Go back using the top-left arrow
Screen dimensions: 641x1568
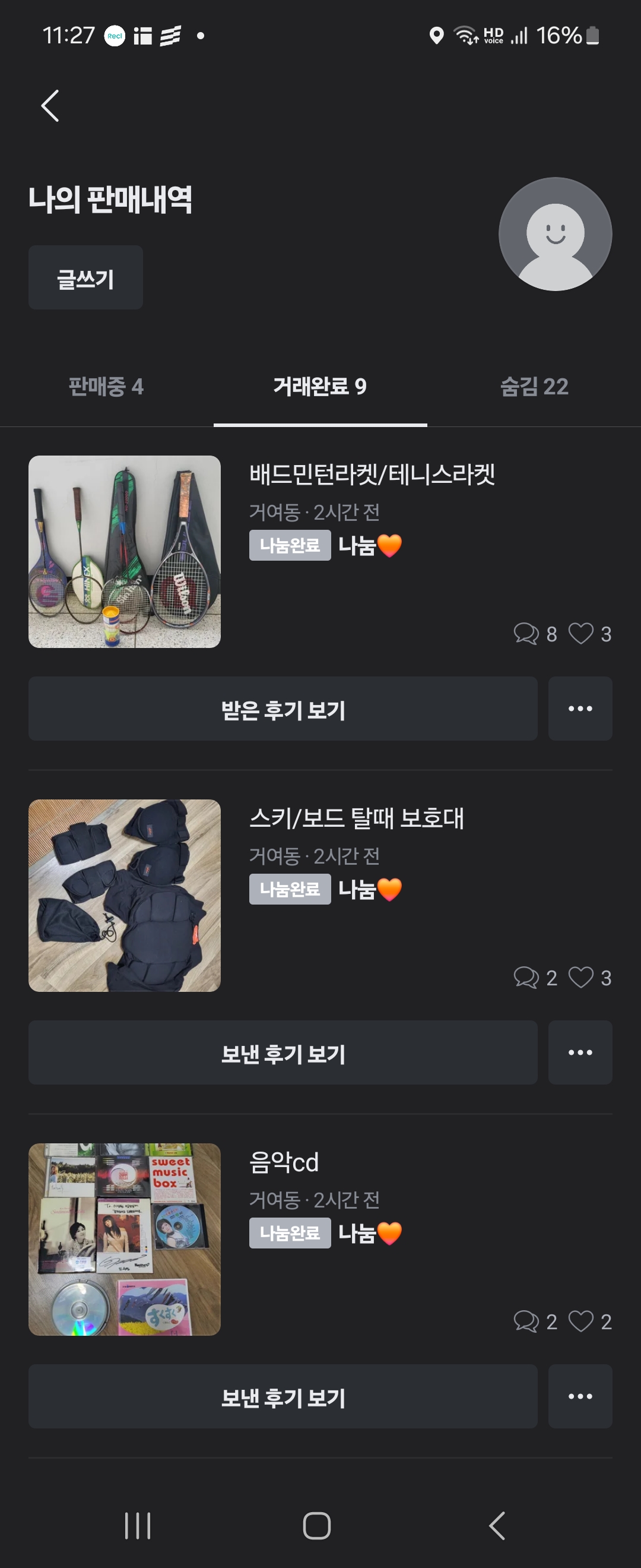click(50, 106)
